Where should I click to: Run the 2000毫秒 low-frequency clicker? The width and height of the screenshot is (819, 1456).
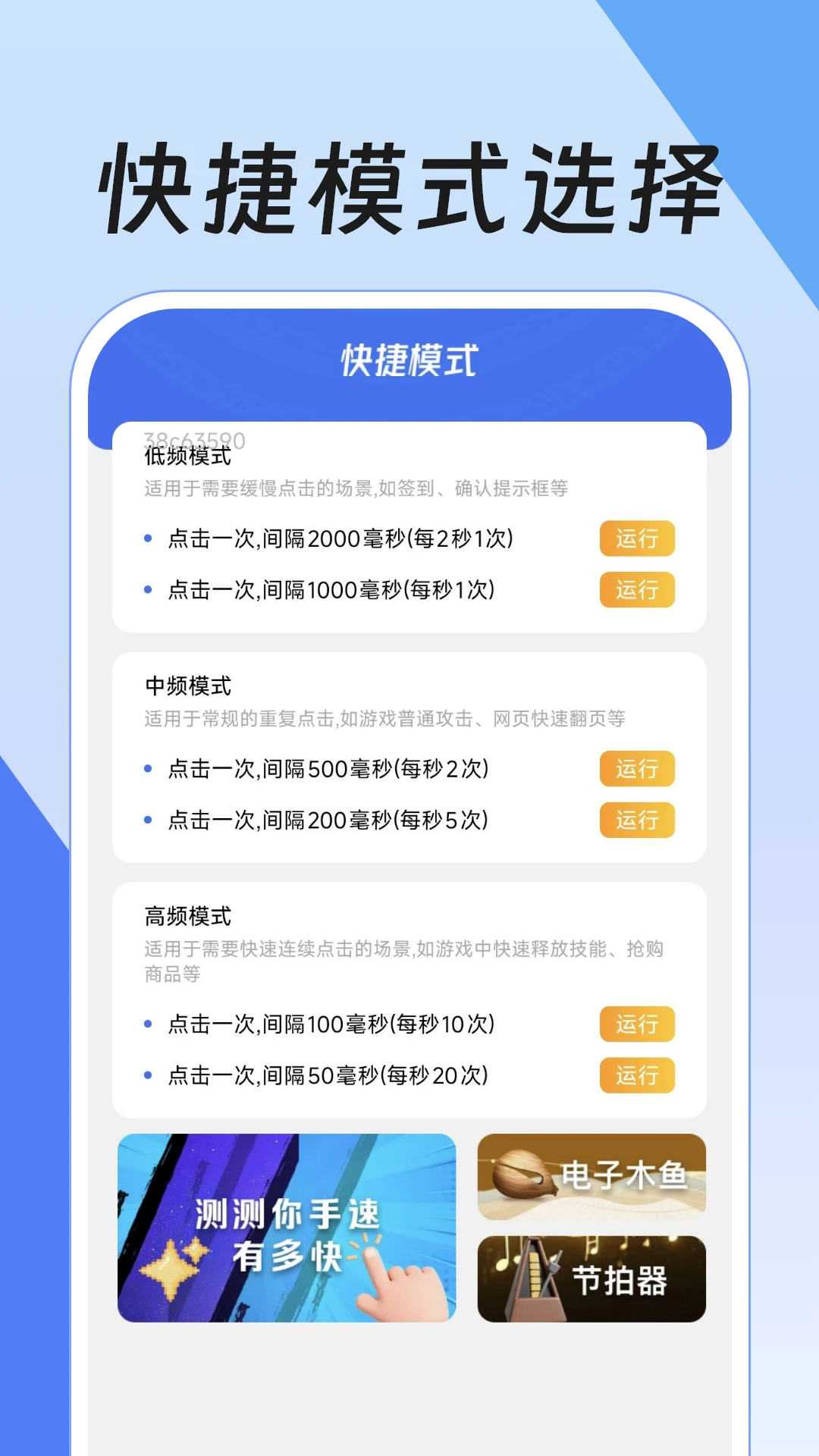637,538
